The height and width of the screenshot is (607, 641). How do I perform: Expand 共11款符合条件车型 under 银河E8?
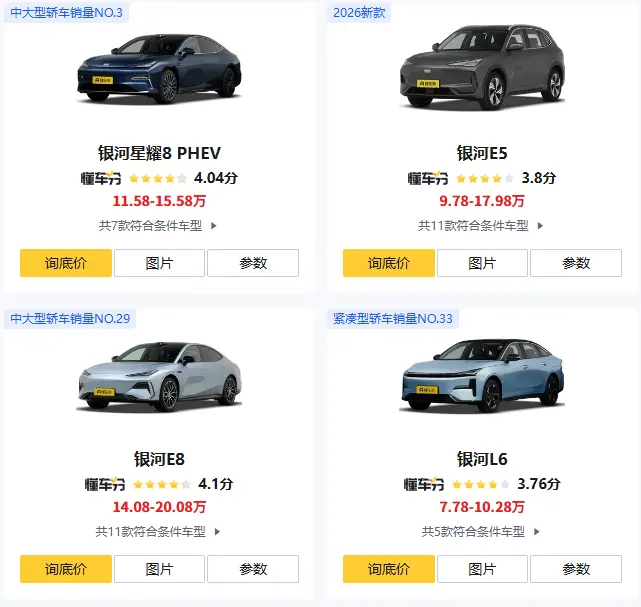(158, 532)
